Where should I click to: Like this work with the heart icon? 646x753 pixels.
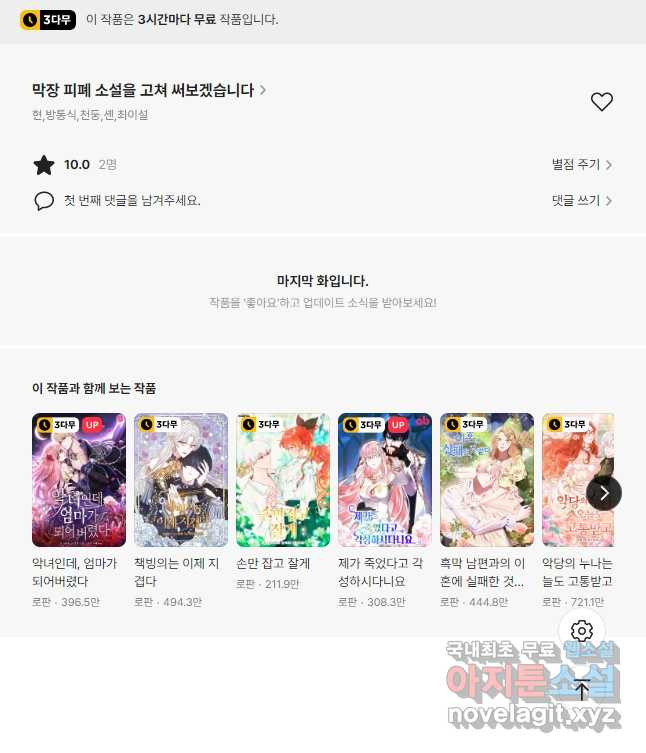point(601,102)
